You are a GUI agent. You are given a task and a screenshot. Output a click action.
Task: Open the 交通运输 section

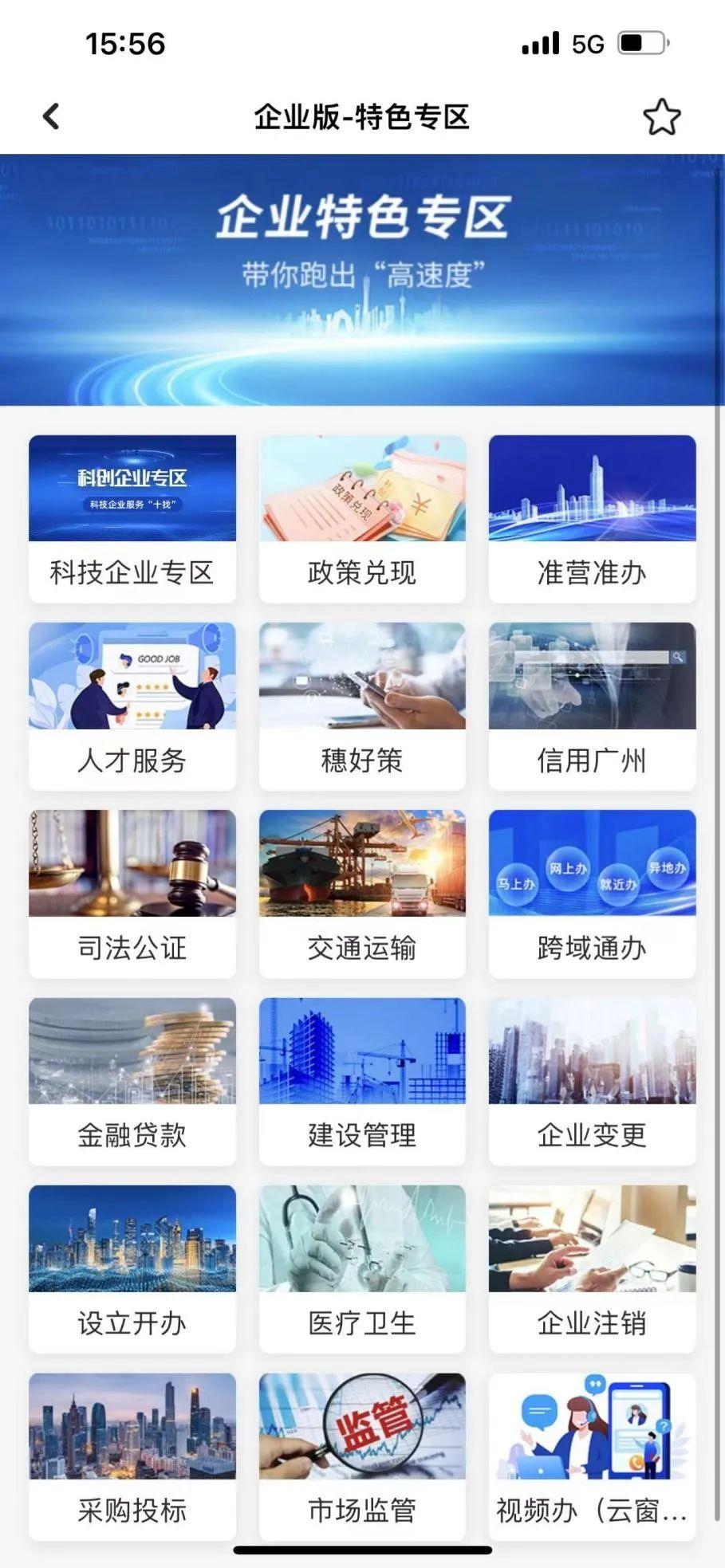tap(362, 894)
